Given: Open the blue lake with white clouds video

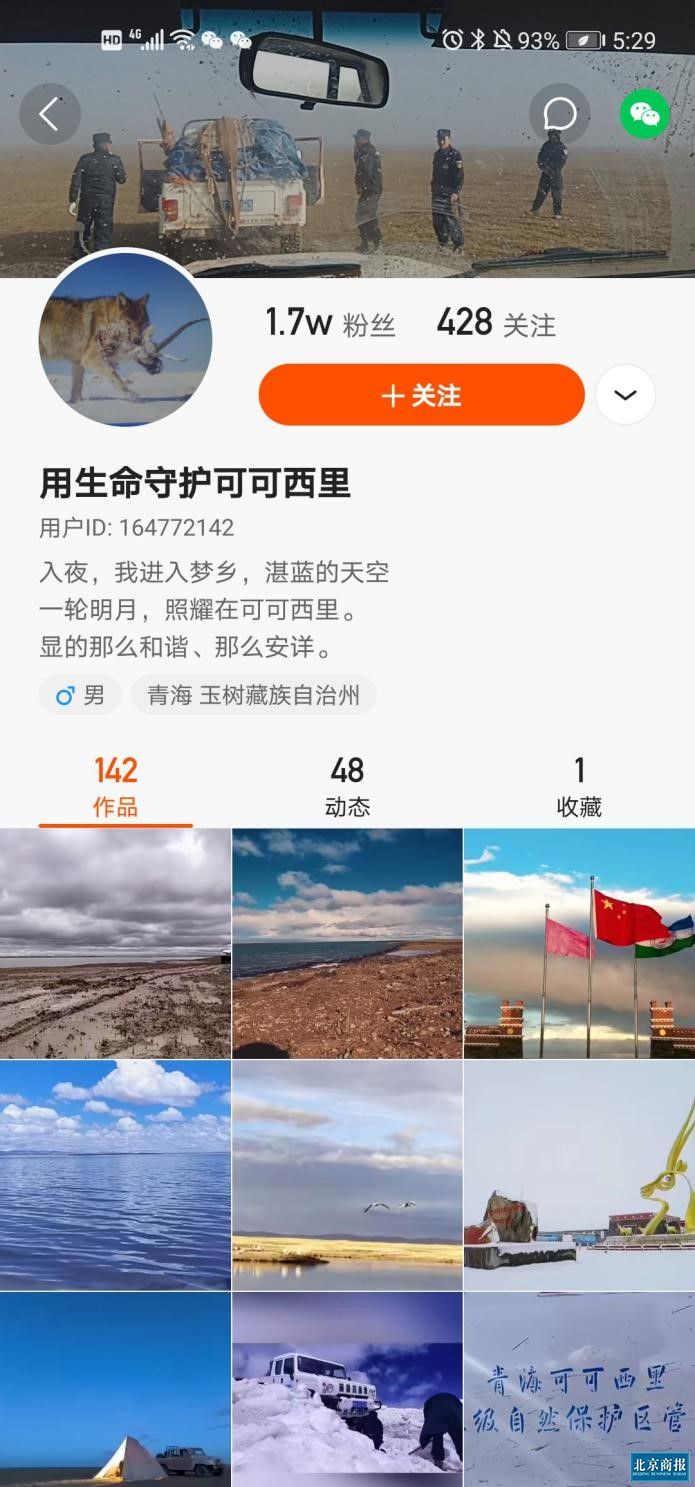Looking at the screenshot, I should point(115,1175).
